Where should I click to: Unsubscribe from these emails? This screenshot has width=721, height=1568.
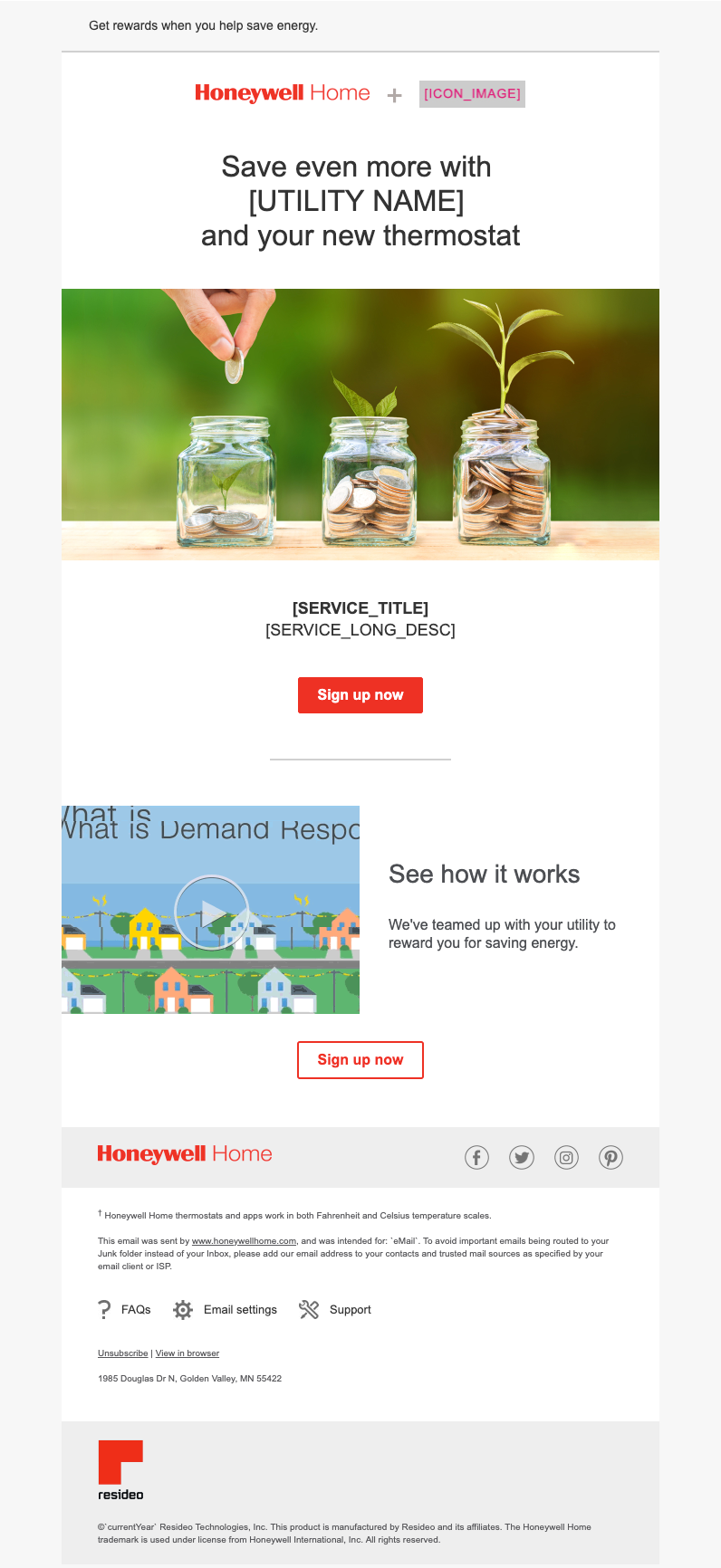[x=122, y=1353]
